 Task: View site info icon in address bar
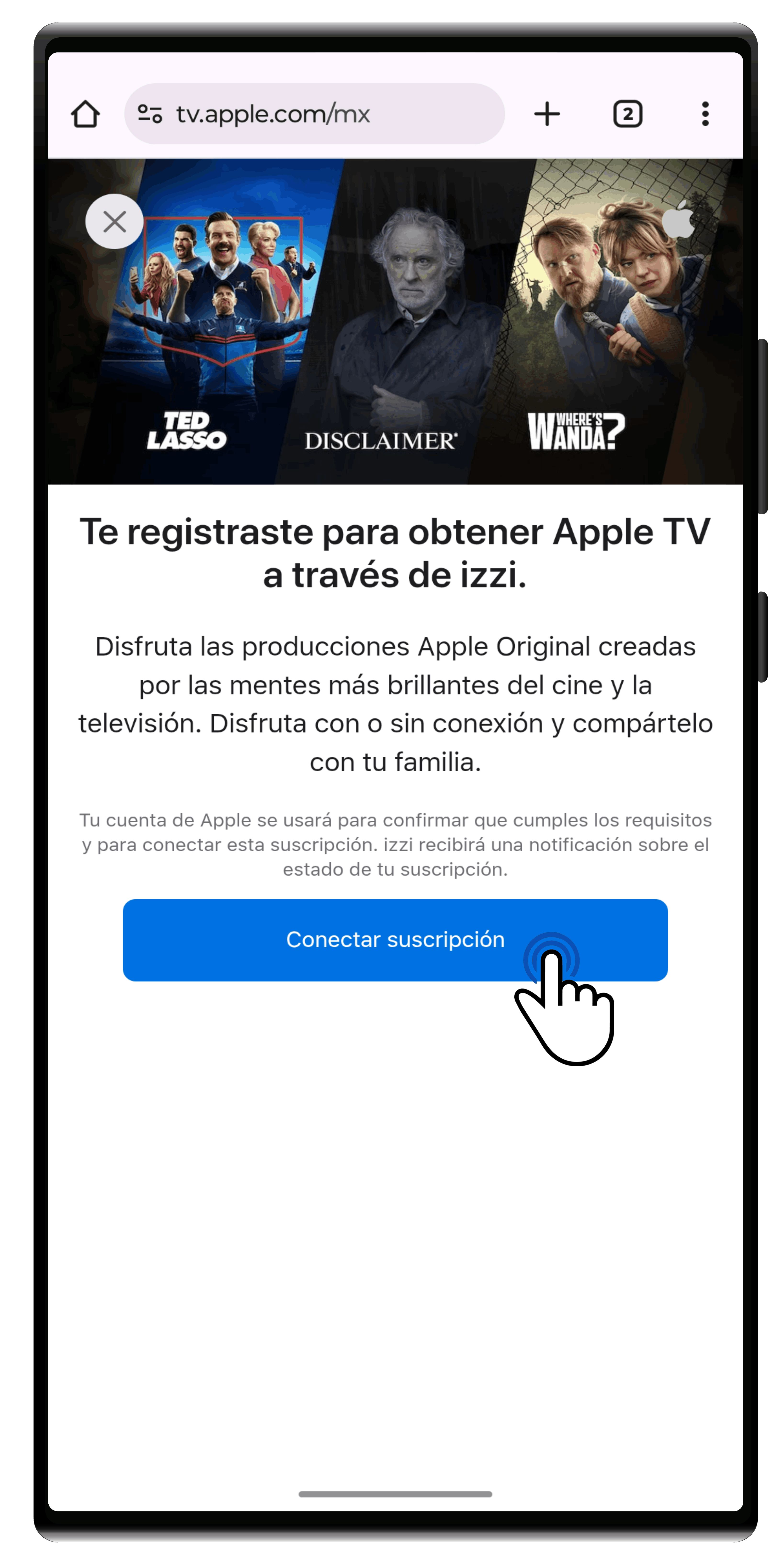(149, 114)
